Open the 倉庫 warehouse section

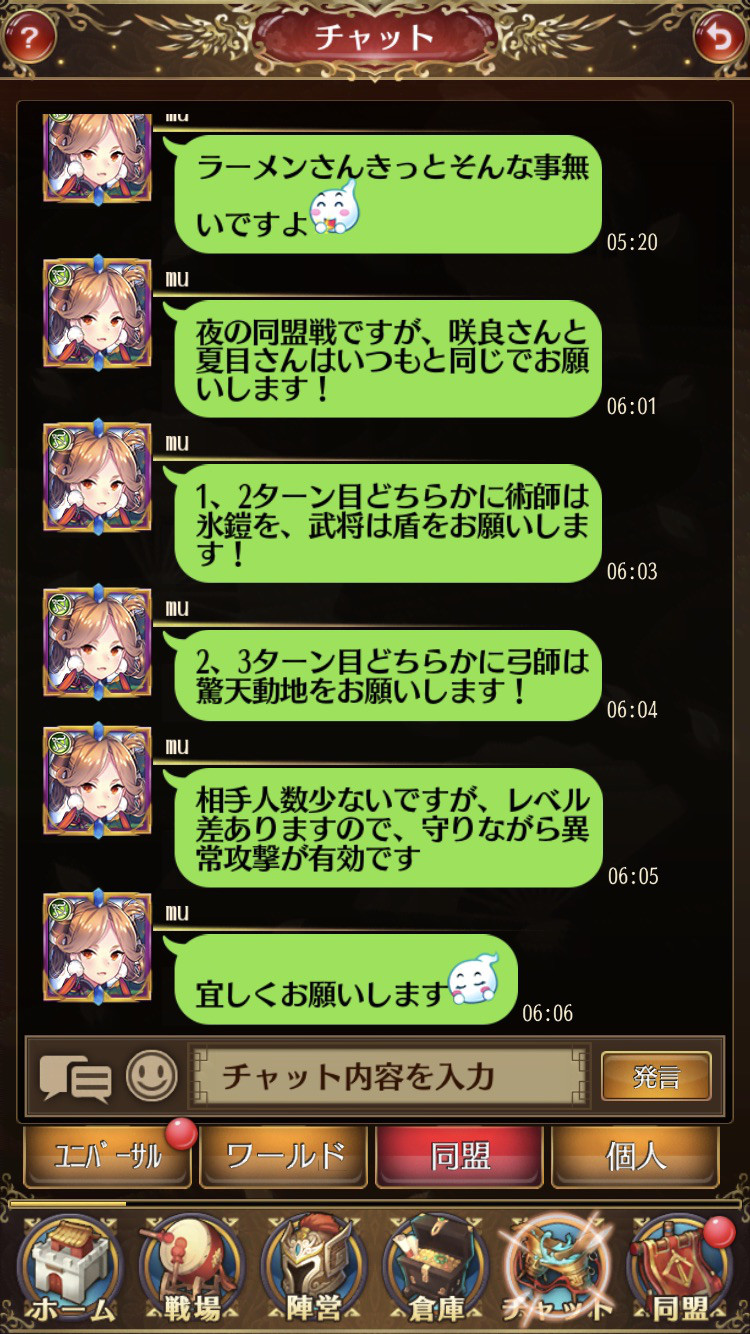pos(436,1268)
